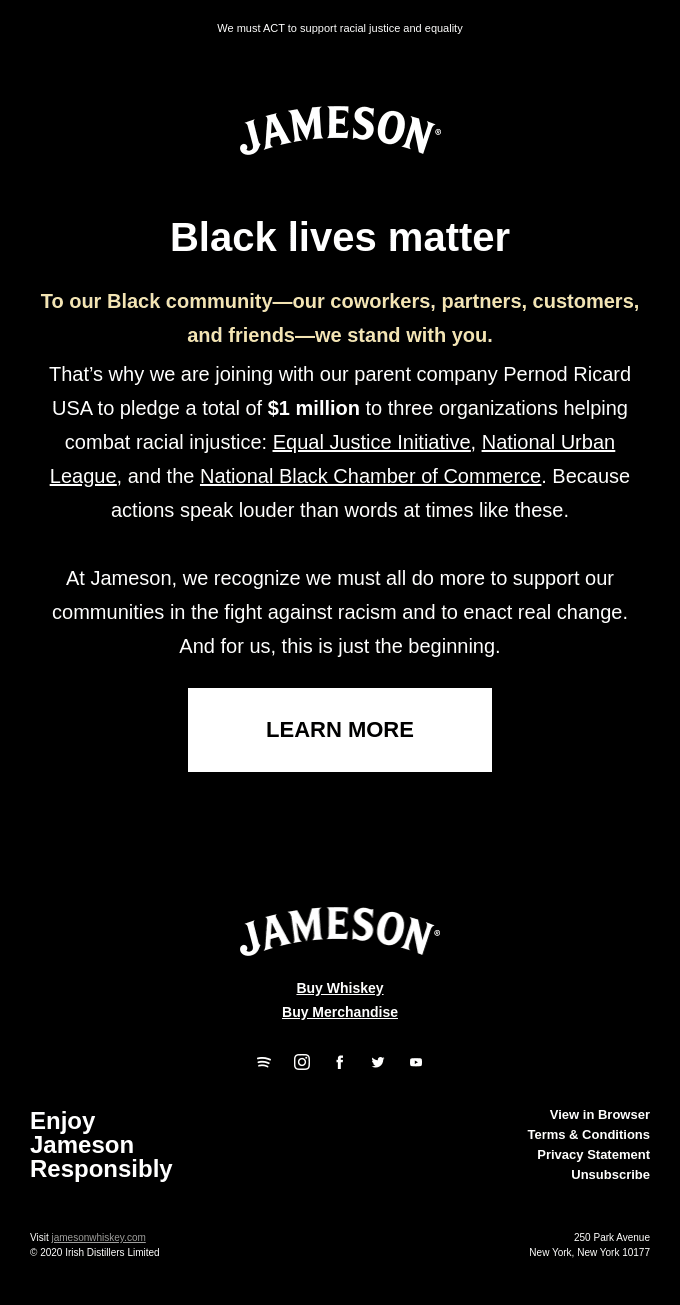Screen dimensions: 680x1305
Task: Open Jameson's Instagram profile
Action: click(x=302, y=1062)
